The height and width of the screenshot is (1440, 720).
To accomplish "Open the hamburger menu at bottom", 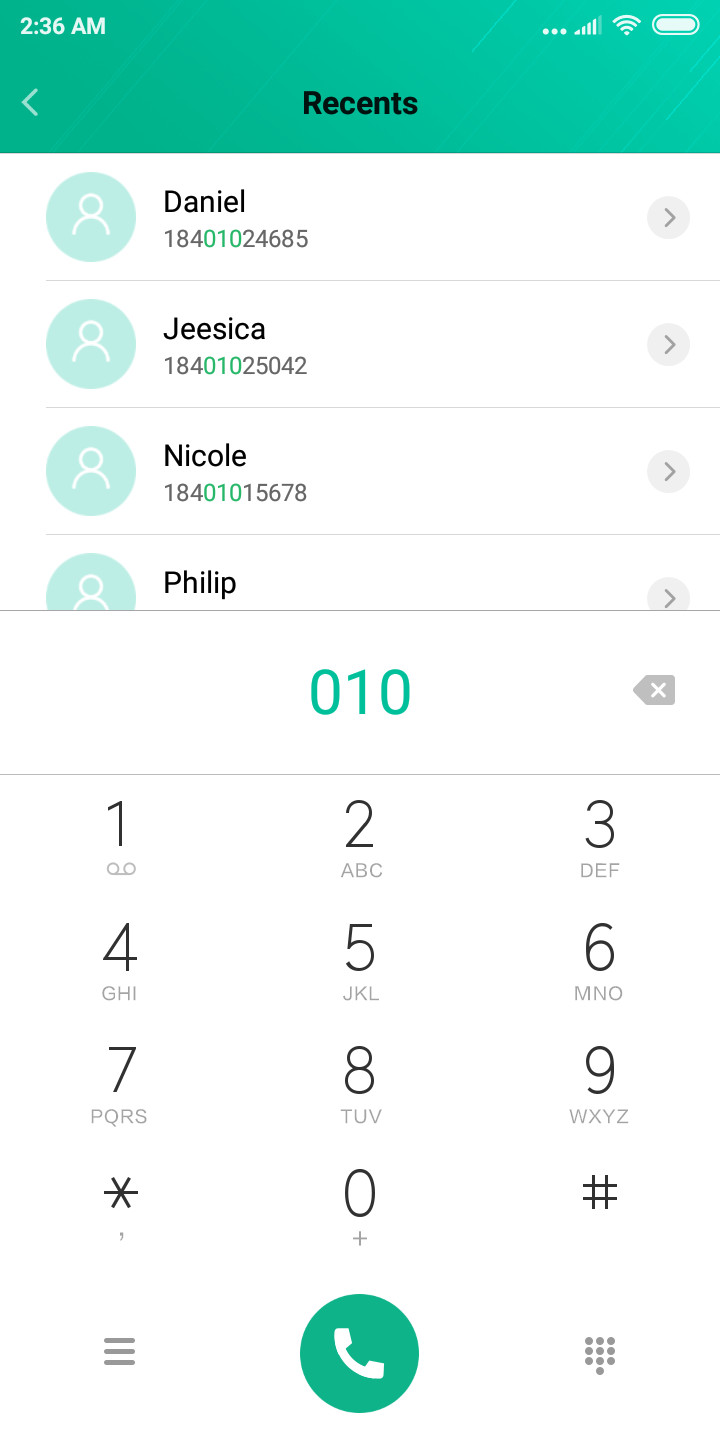I will [119, 1352].
